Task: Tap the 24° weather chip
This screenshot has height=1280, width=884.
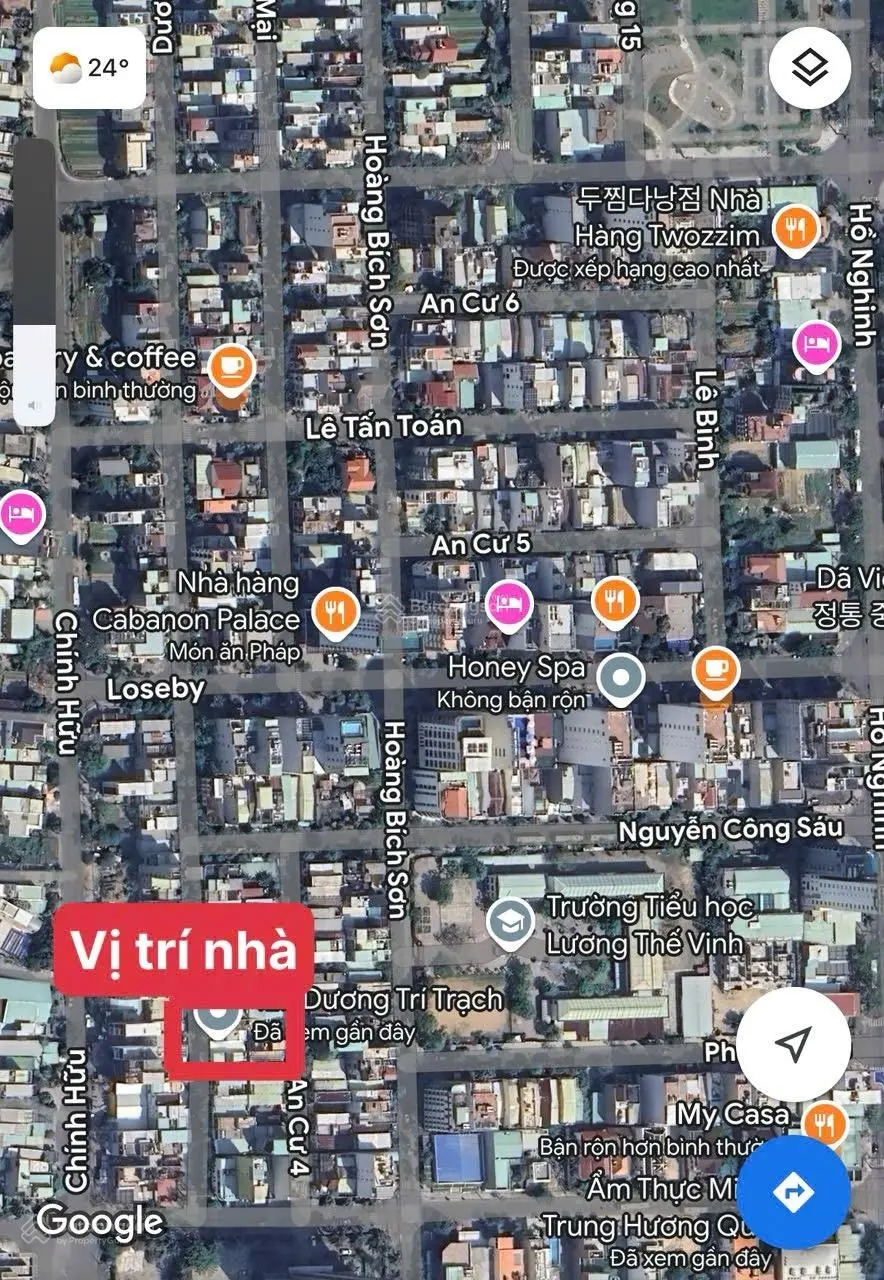Action: point(90,68)
